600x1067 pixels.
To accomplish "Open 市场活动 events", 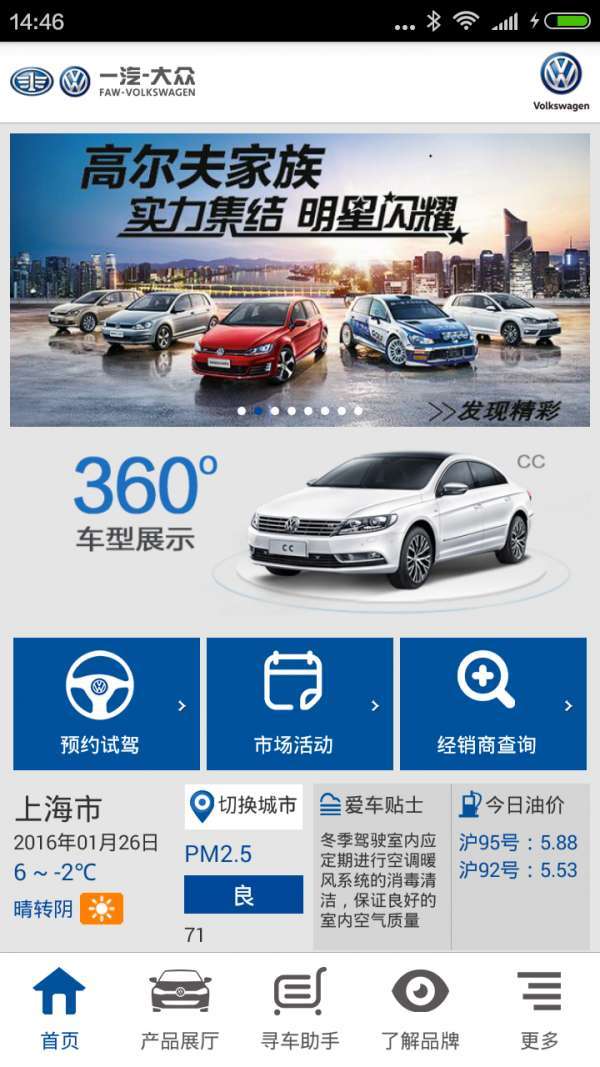I will coord(299,703).
